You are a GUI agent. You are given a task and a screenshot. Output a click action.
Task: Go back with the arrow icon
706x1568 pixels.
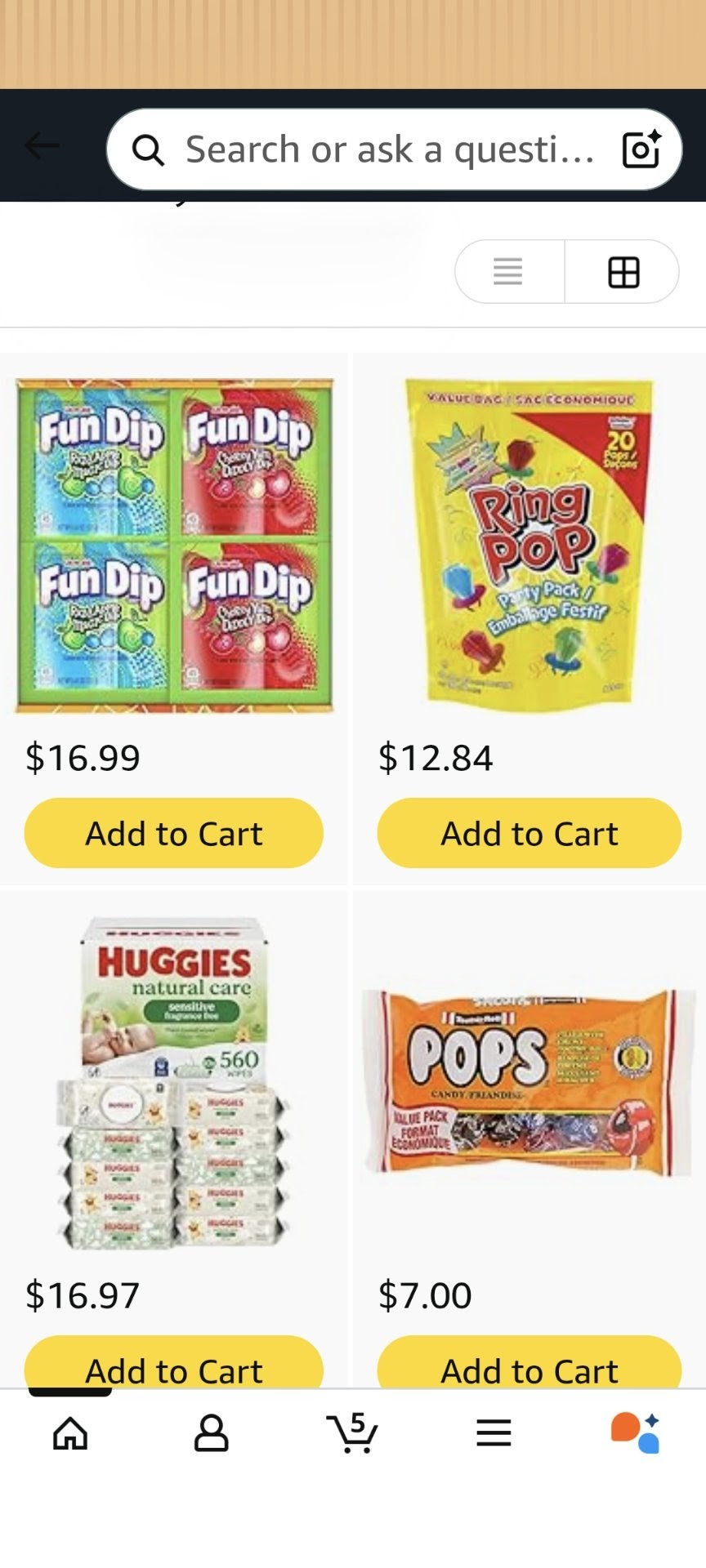pyautogui.click(x=42, y=147)
